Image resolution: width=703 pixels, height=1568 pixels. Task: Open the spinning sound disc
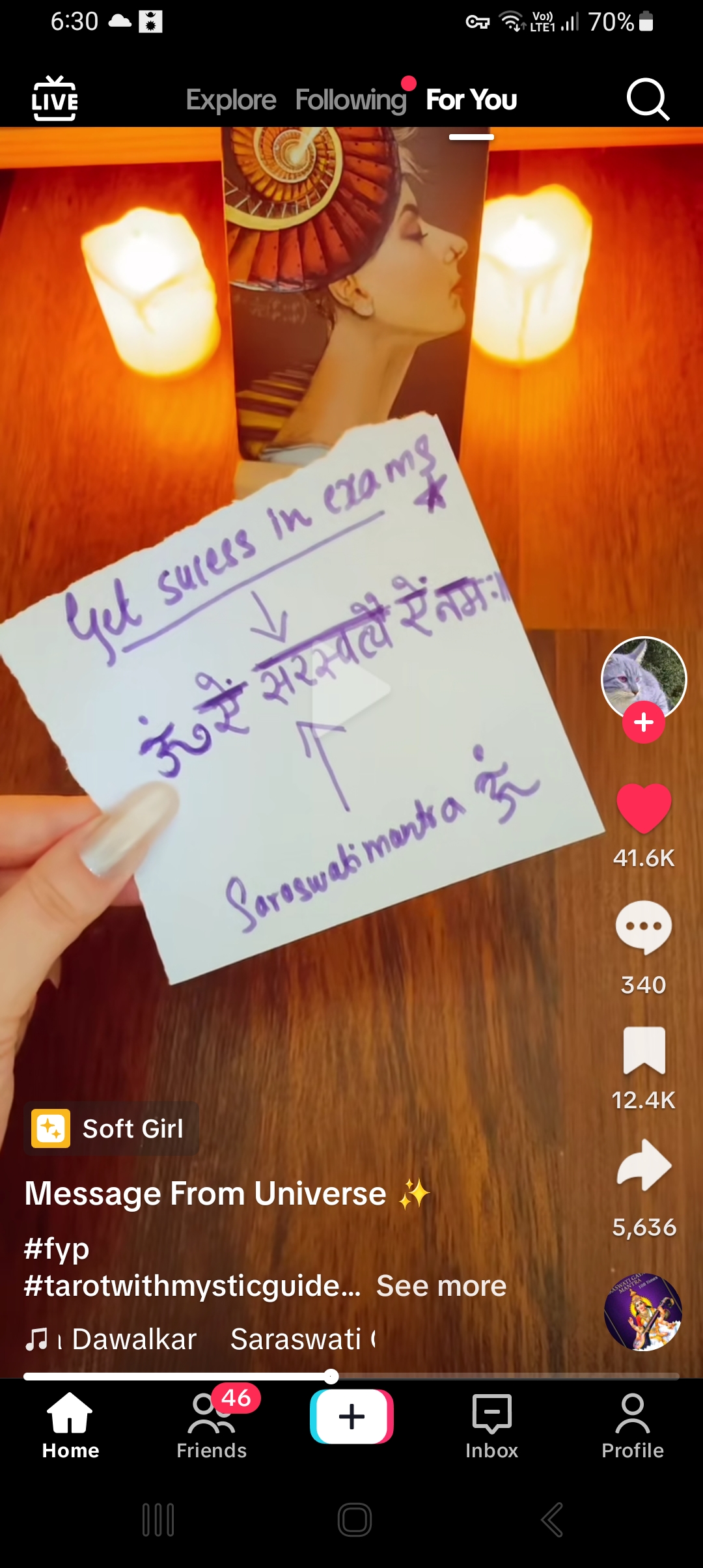click(x=642, y=1311)
